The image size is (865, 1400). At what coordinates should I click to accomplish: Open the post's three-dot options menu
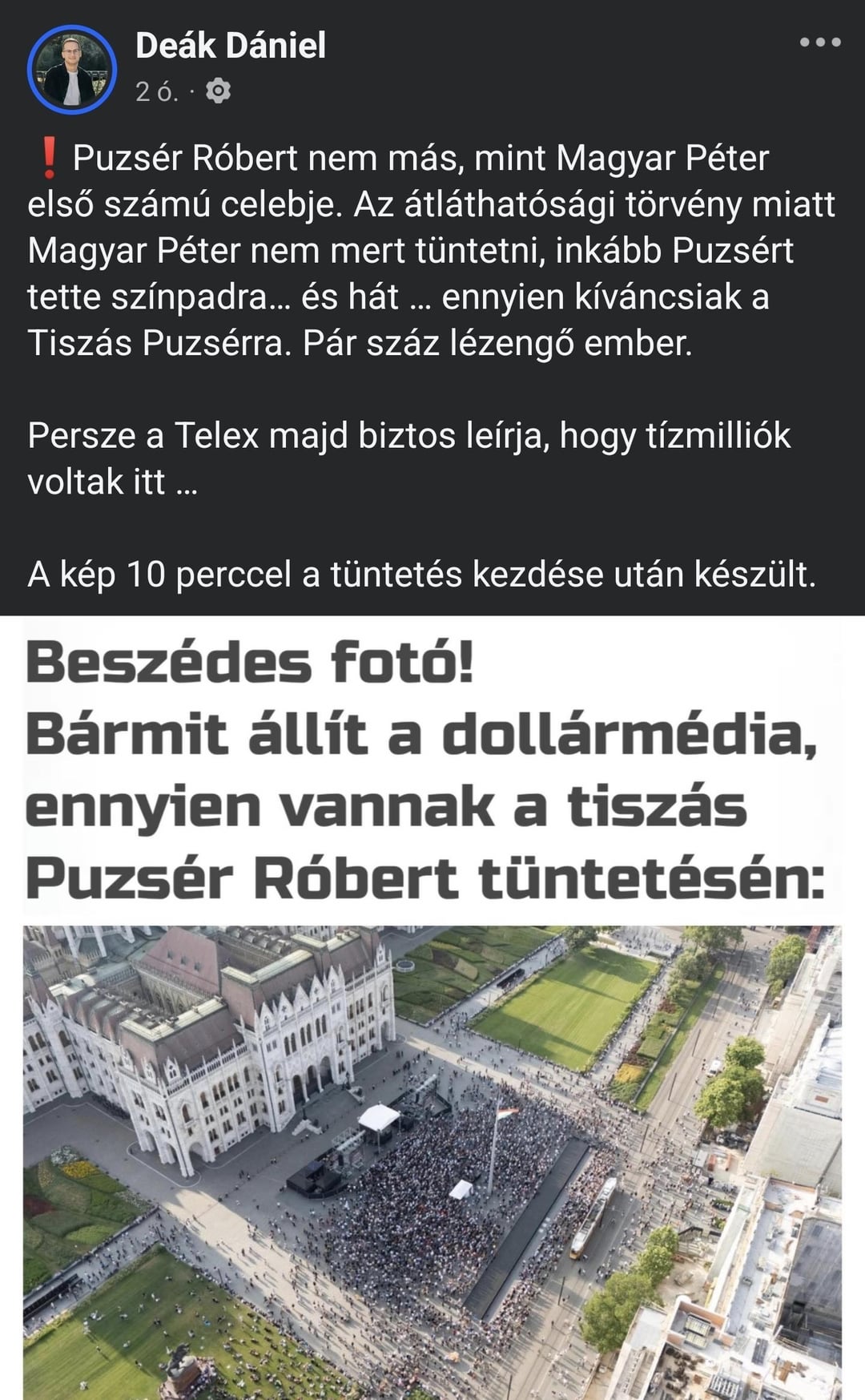point(820,42)
